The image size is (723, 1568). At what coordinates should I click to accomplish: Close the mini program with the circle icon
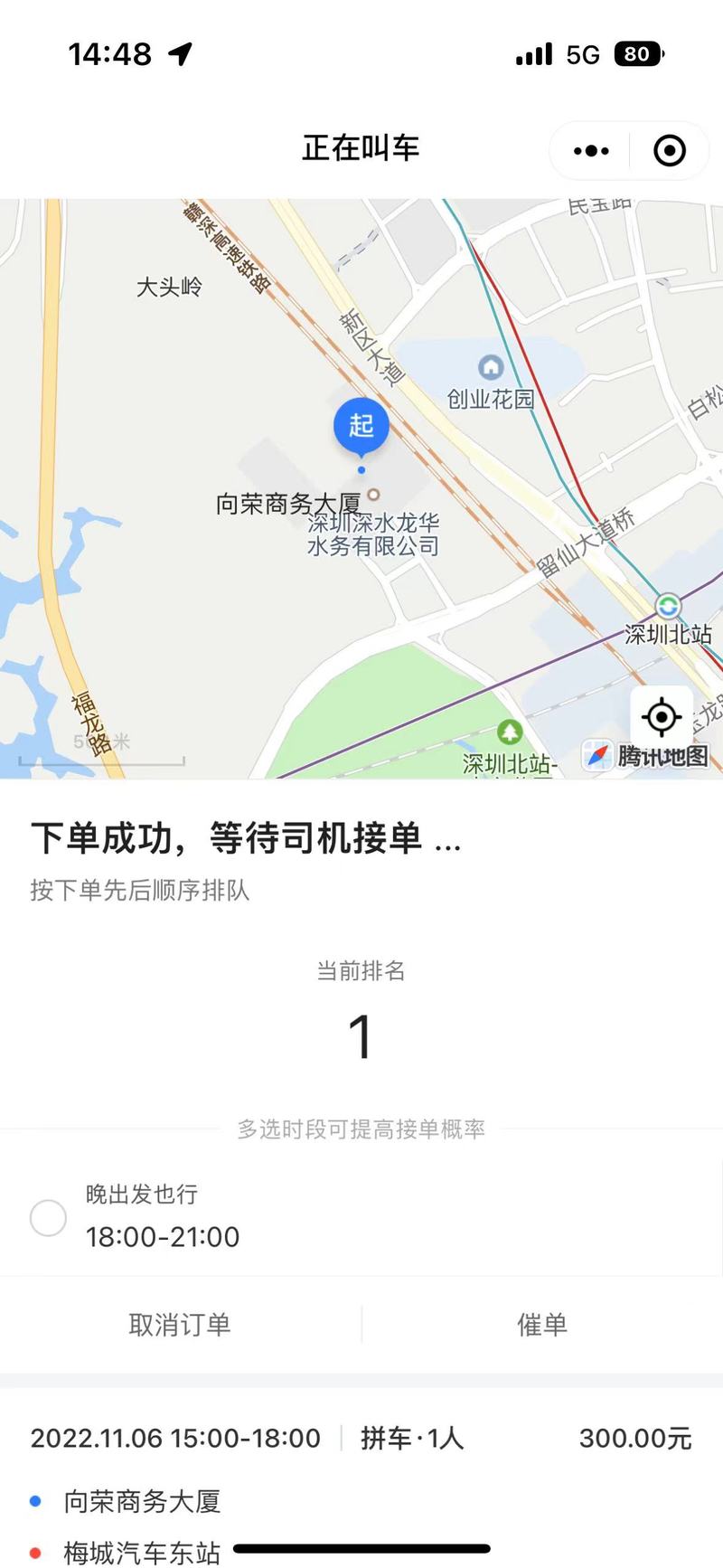[670, 151]
